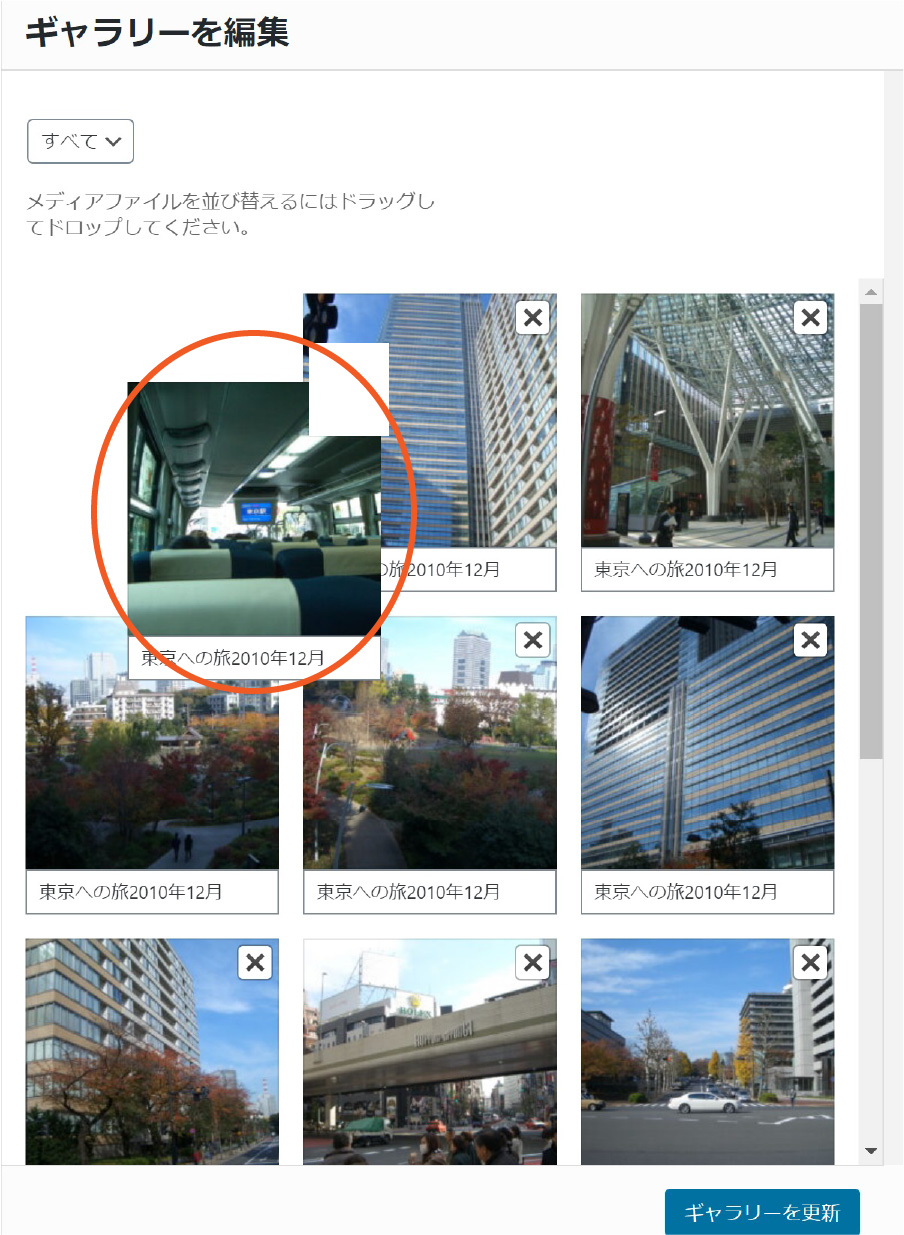Remove the brick apartment building photo
This screenshot has height=1235, width=904.
[x=255, y=963]
